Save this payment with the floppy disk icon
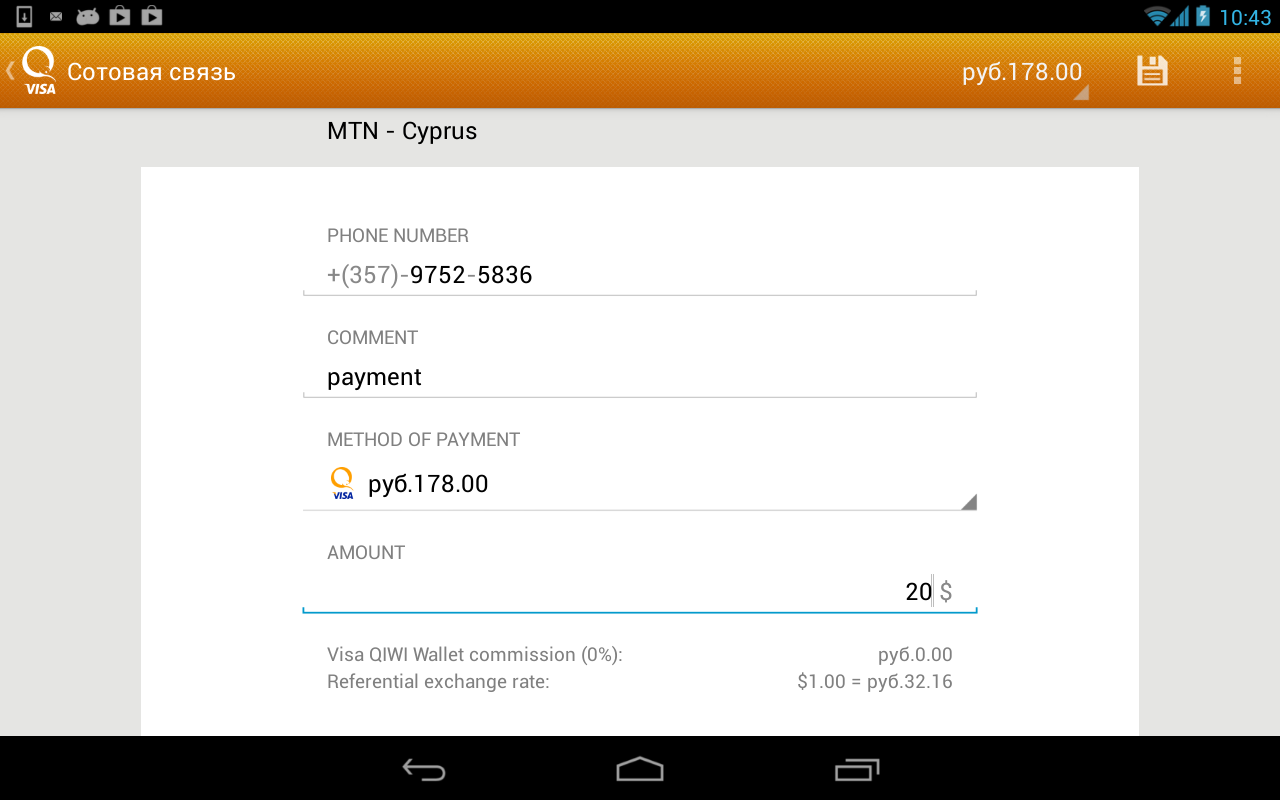 (1152, 71)
